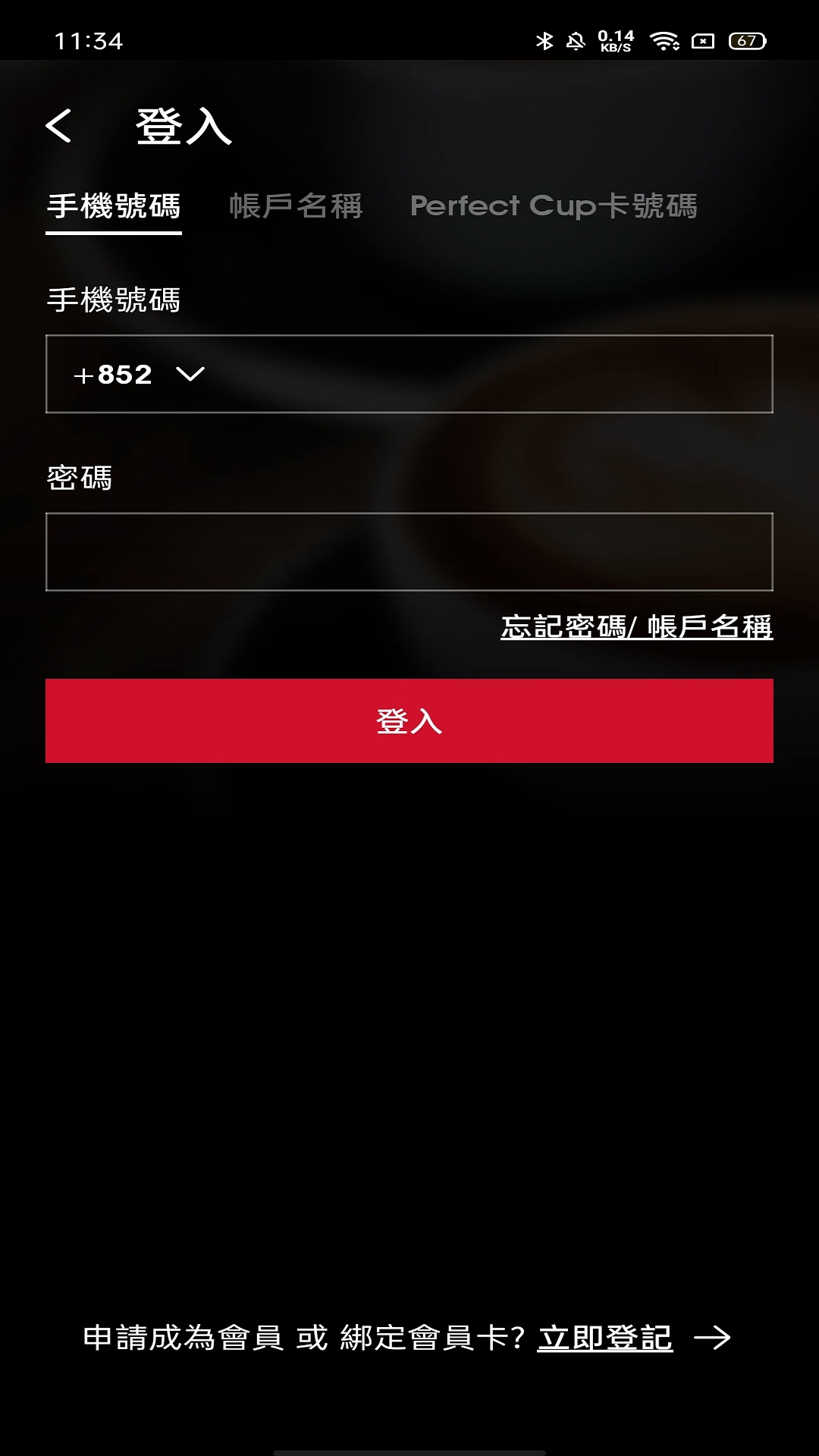
Task: Tap the arrow icon beside 立即登記
Action: point(716,1338)
